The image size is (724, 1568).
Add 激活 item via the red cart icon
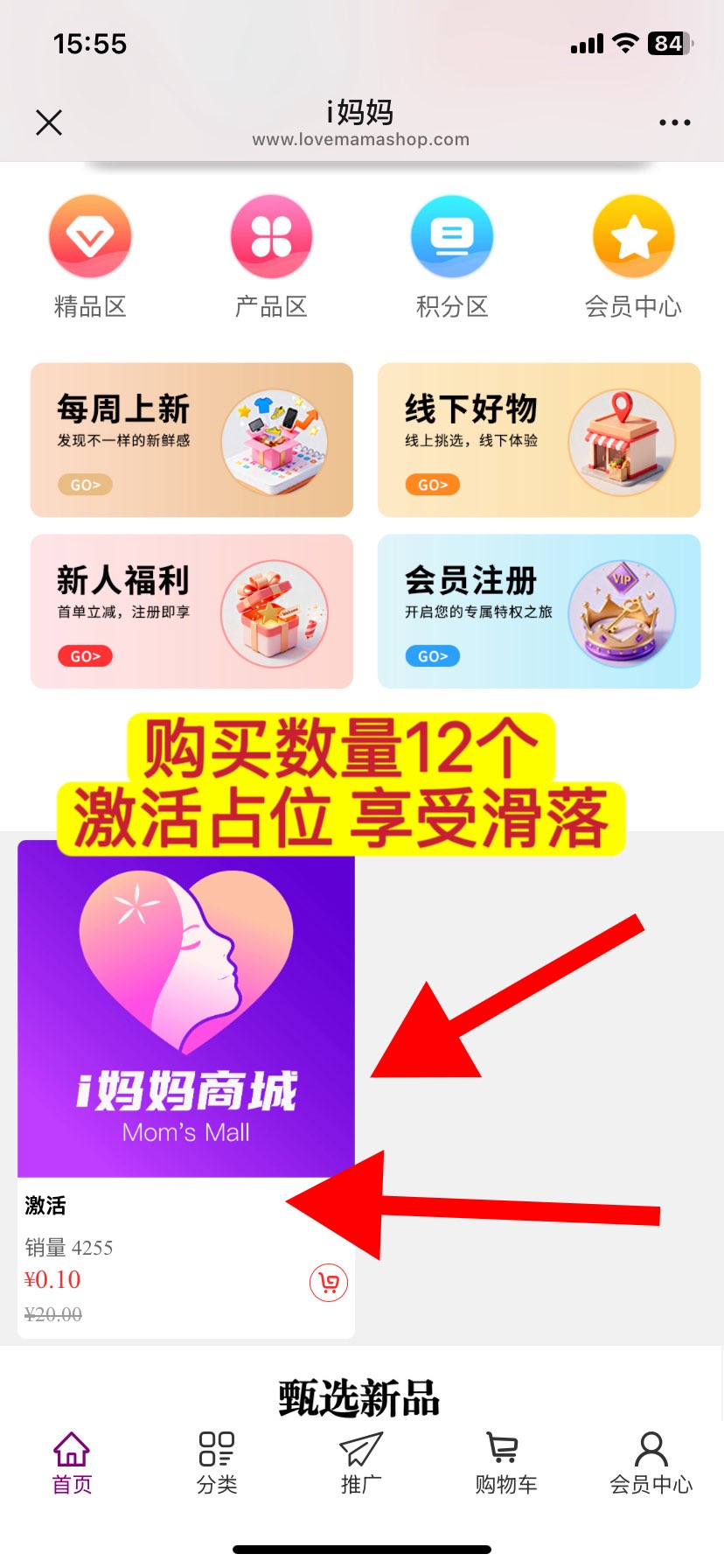coord(327,1283)
